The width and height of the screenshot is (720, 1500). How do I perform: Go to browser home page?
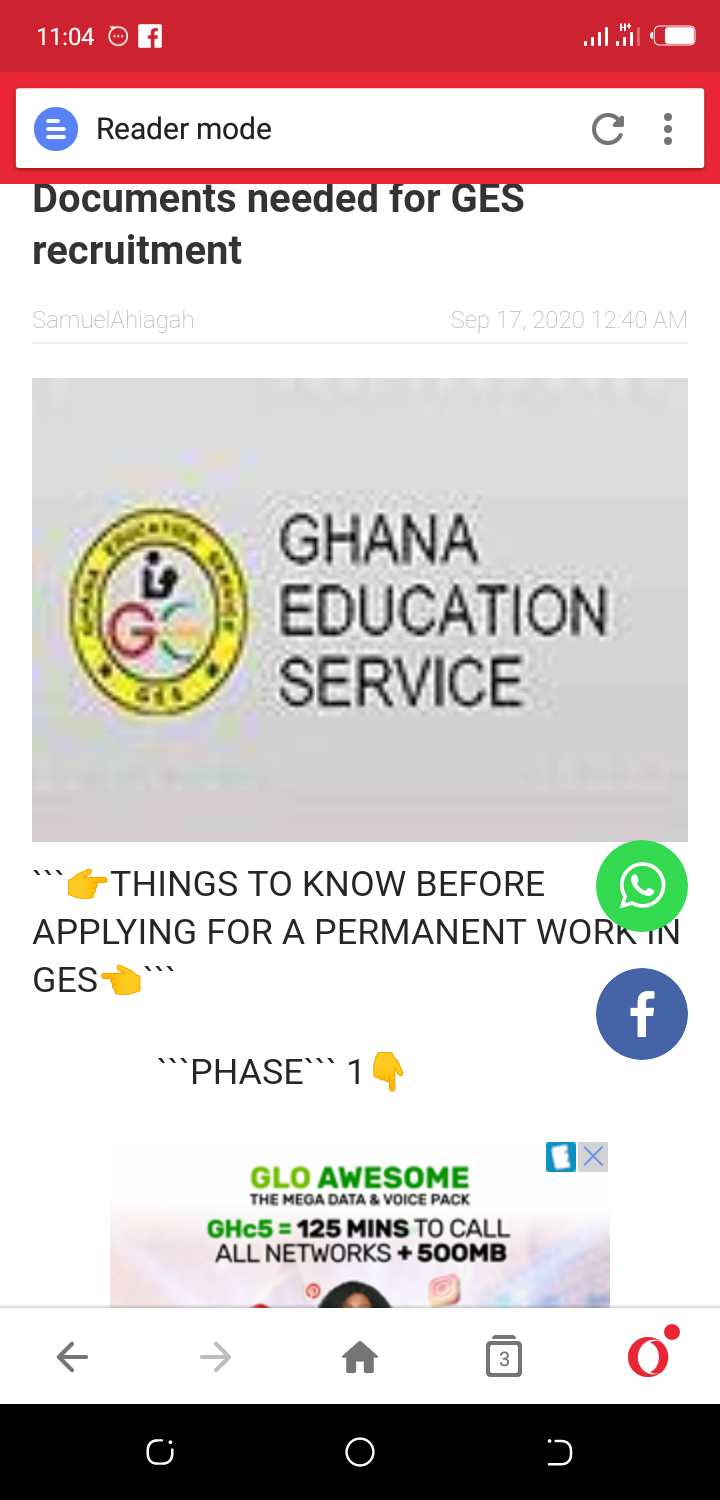(x=360, y=1357)
